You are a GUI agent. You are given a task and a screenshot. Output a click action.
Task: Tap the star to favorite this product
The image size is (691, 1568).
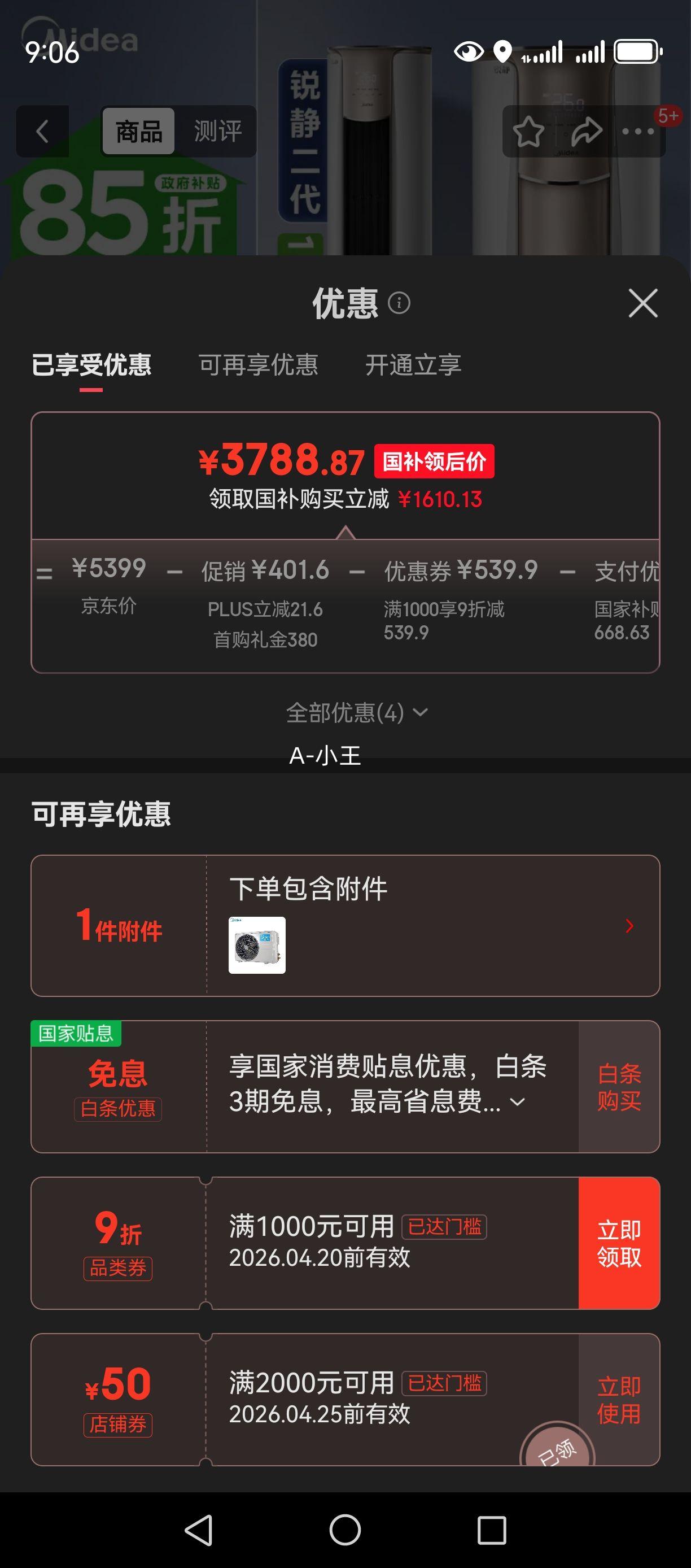coord(528,132)
